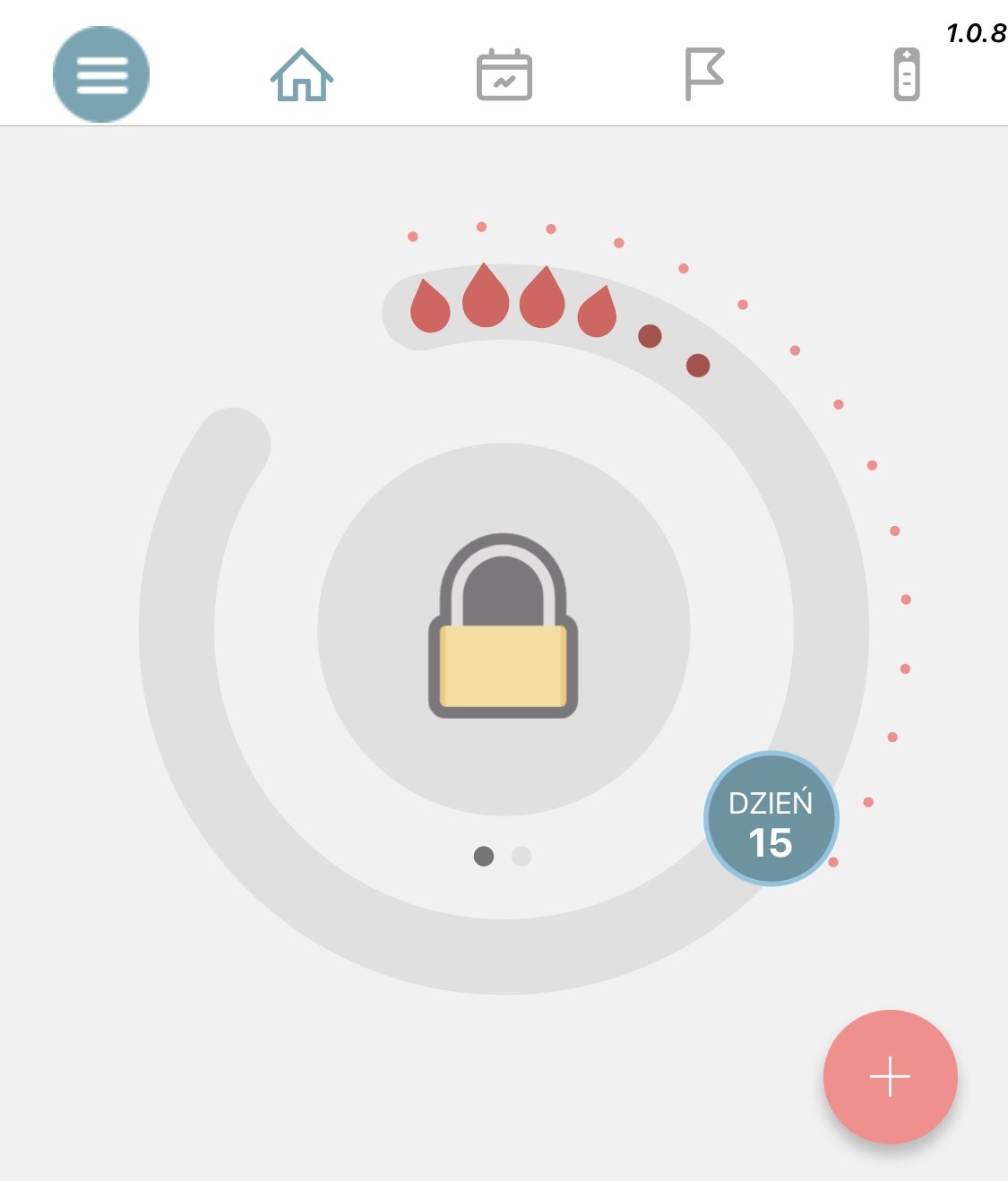The height and width of the screenshot is (1181, 1008).
Task: Go to the home tab
Action: (x=302, y=74)
